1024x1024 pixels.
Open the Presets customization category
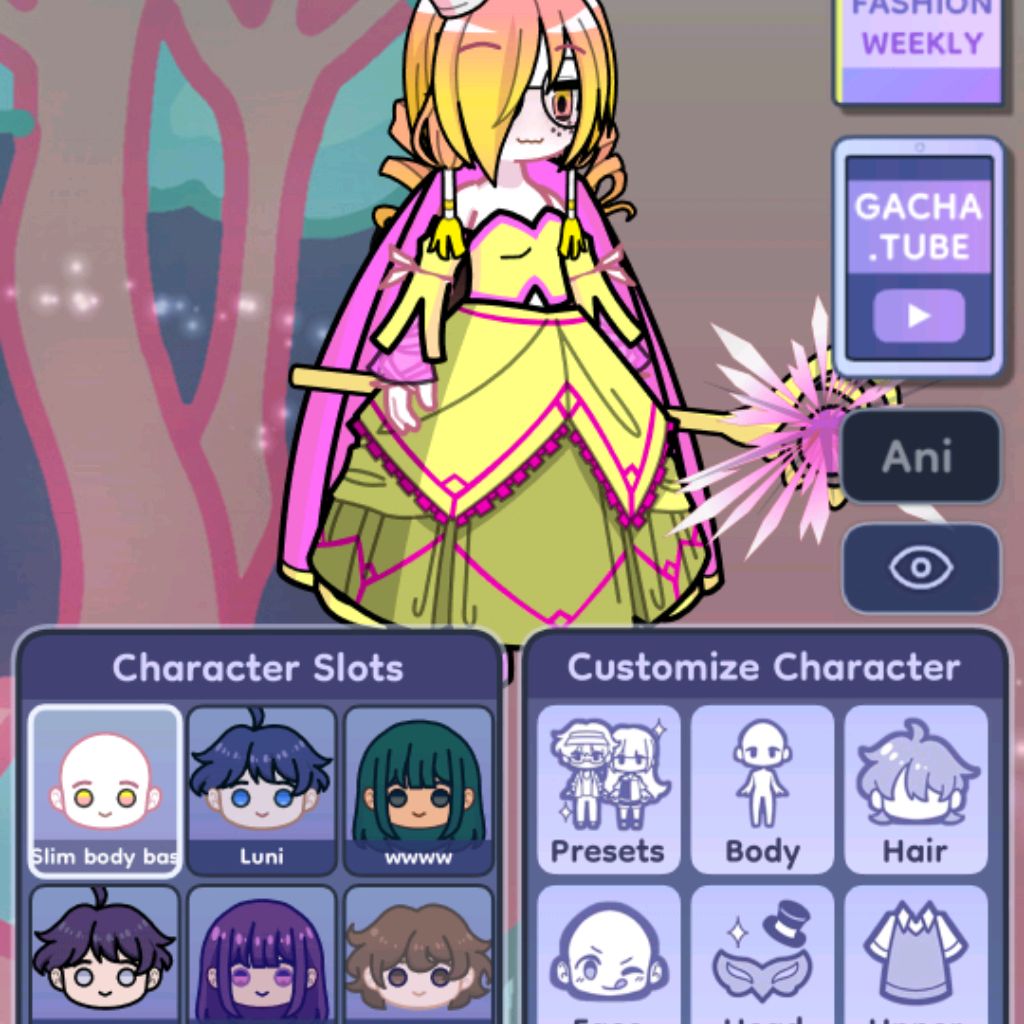pyautogui.click(x=608, y=790)
